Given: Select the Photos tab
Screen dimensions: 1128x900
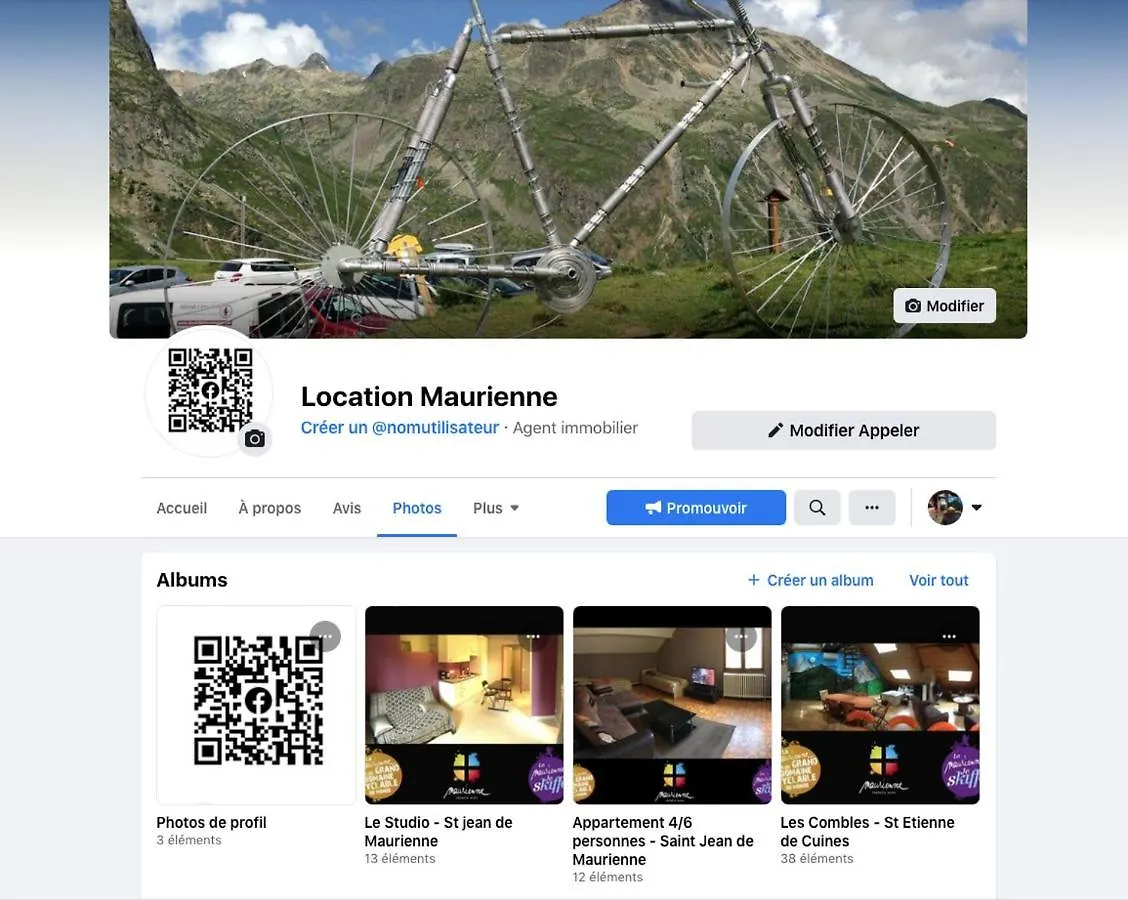Looking at the screenshot, I should [x=417, y=508].
